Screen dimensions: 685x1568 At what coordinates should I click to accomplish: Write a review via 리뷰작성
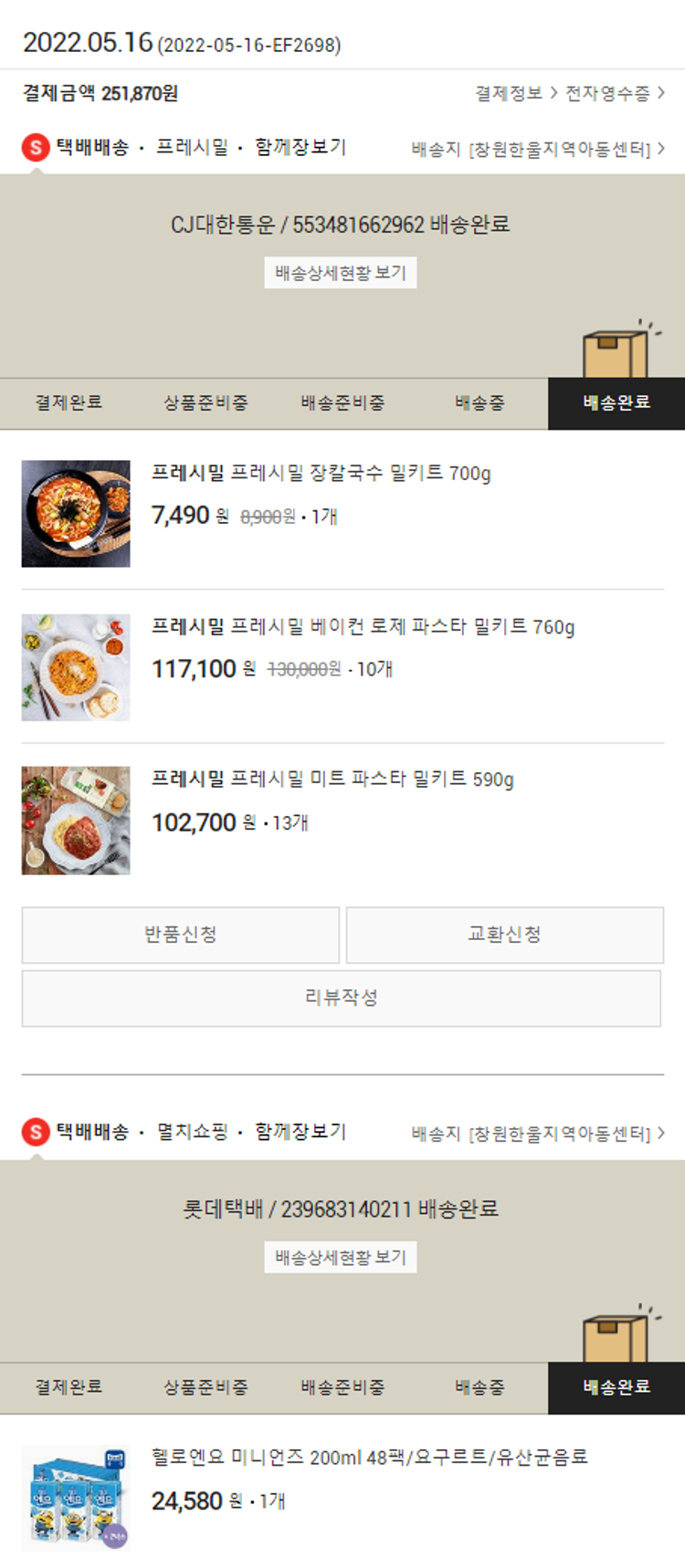(x=342, y=998)
